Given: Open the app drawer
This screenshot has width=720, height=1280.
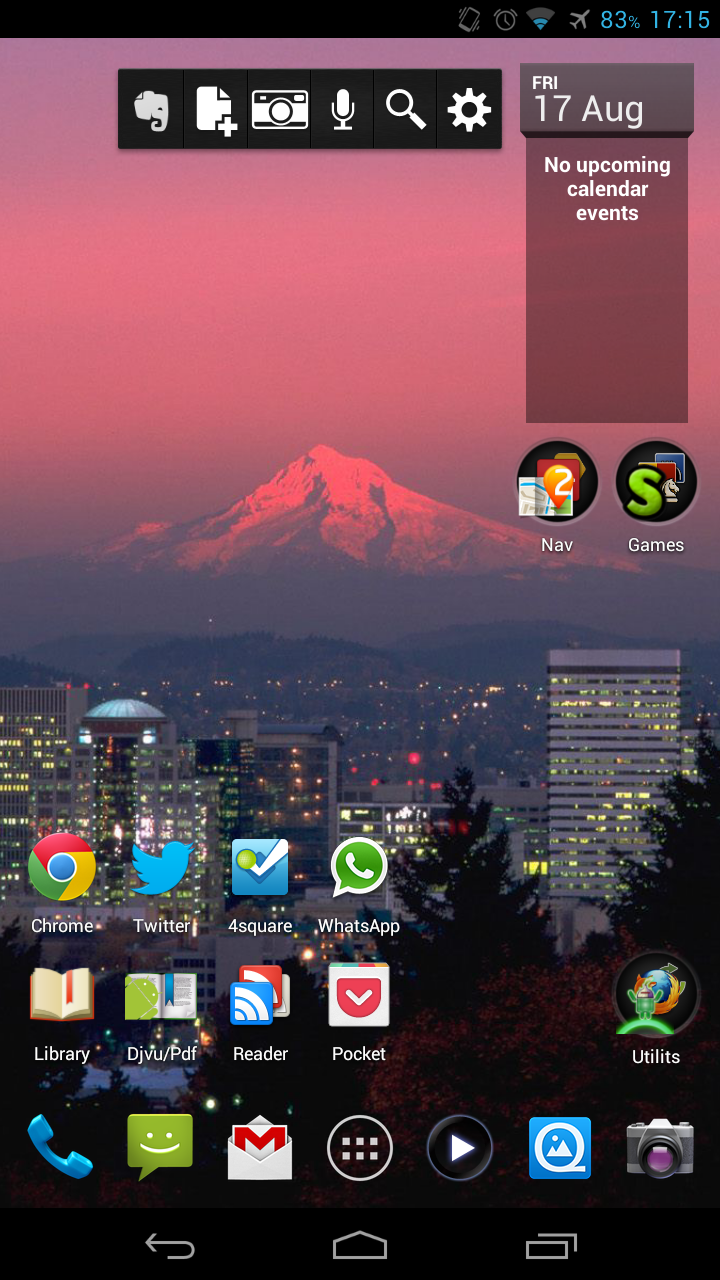Looking at the screenshot, I should (x=360, y=1148).
